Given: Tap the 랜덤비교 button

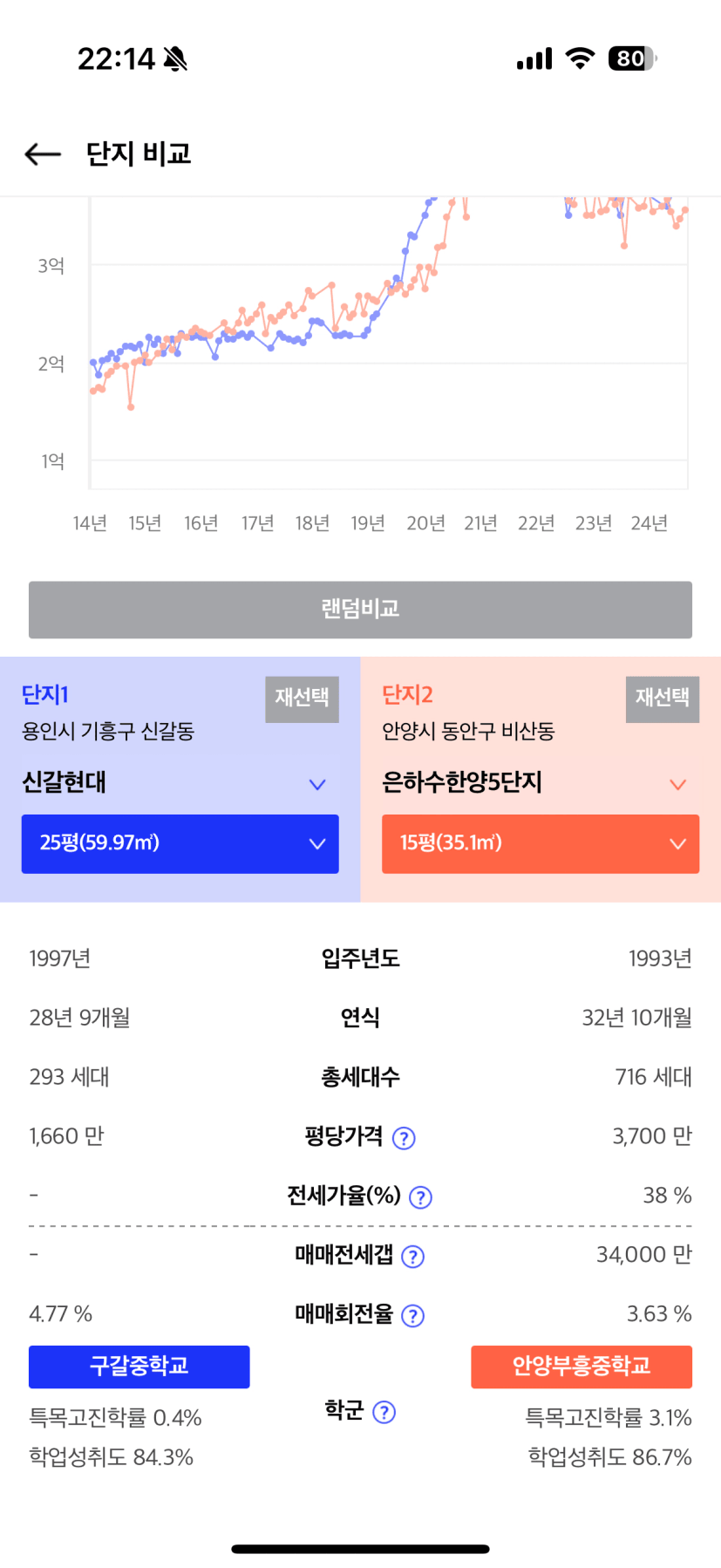Looking at the screenshot, I should point(360,610).
